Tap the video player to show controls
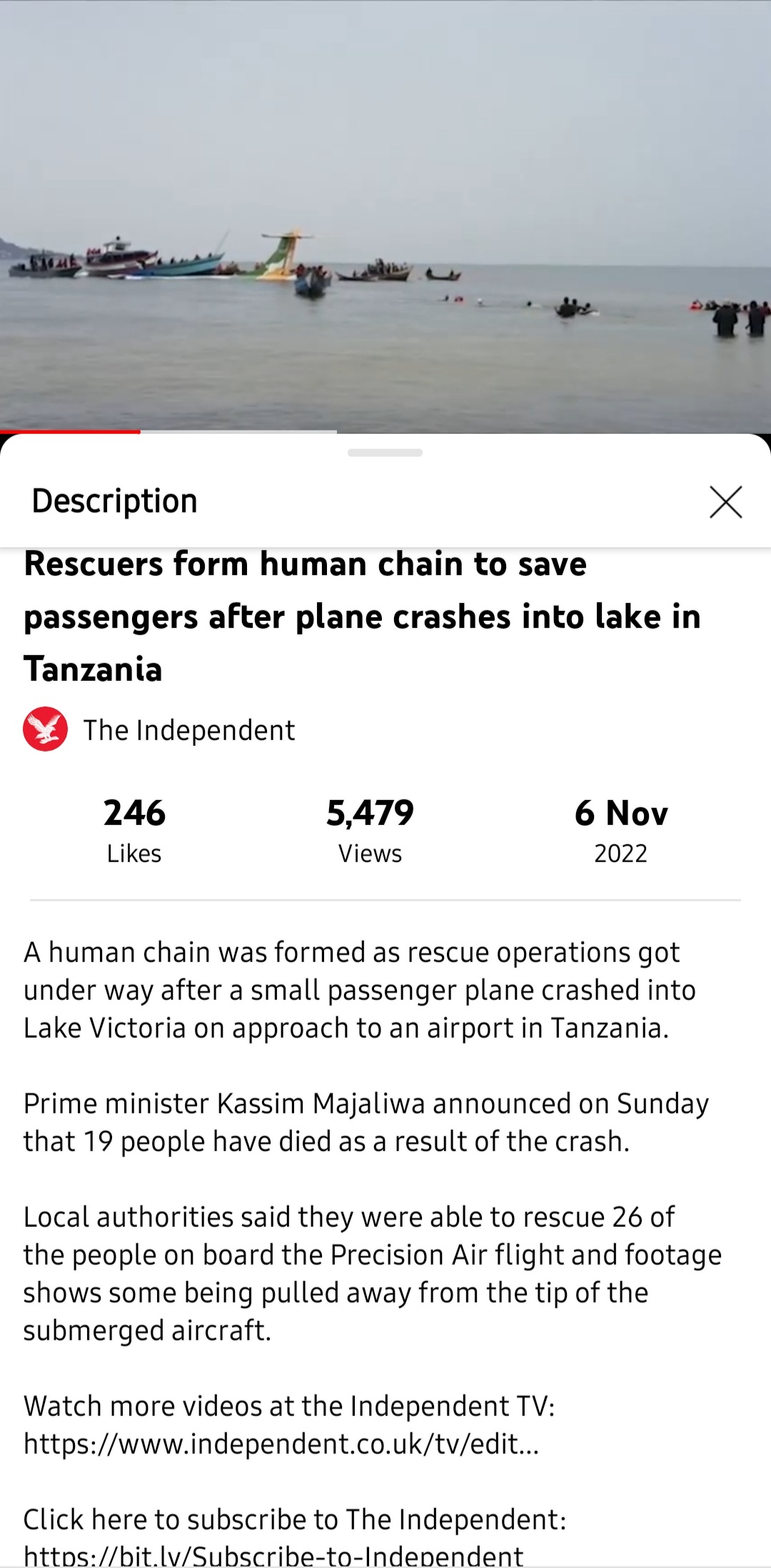The width and height of the screenshot is (771, 1568). click(x=385, y=214)
